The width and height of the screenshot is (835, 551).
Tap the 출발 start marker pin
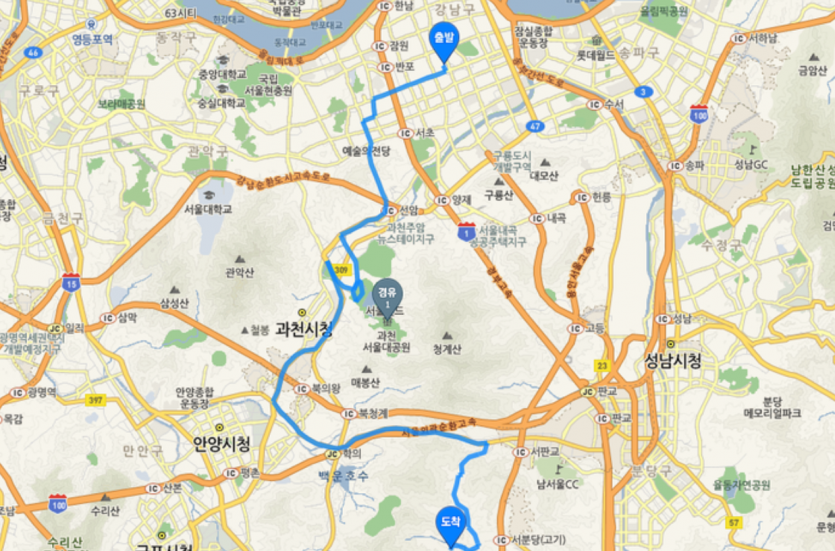[443, 40]
